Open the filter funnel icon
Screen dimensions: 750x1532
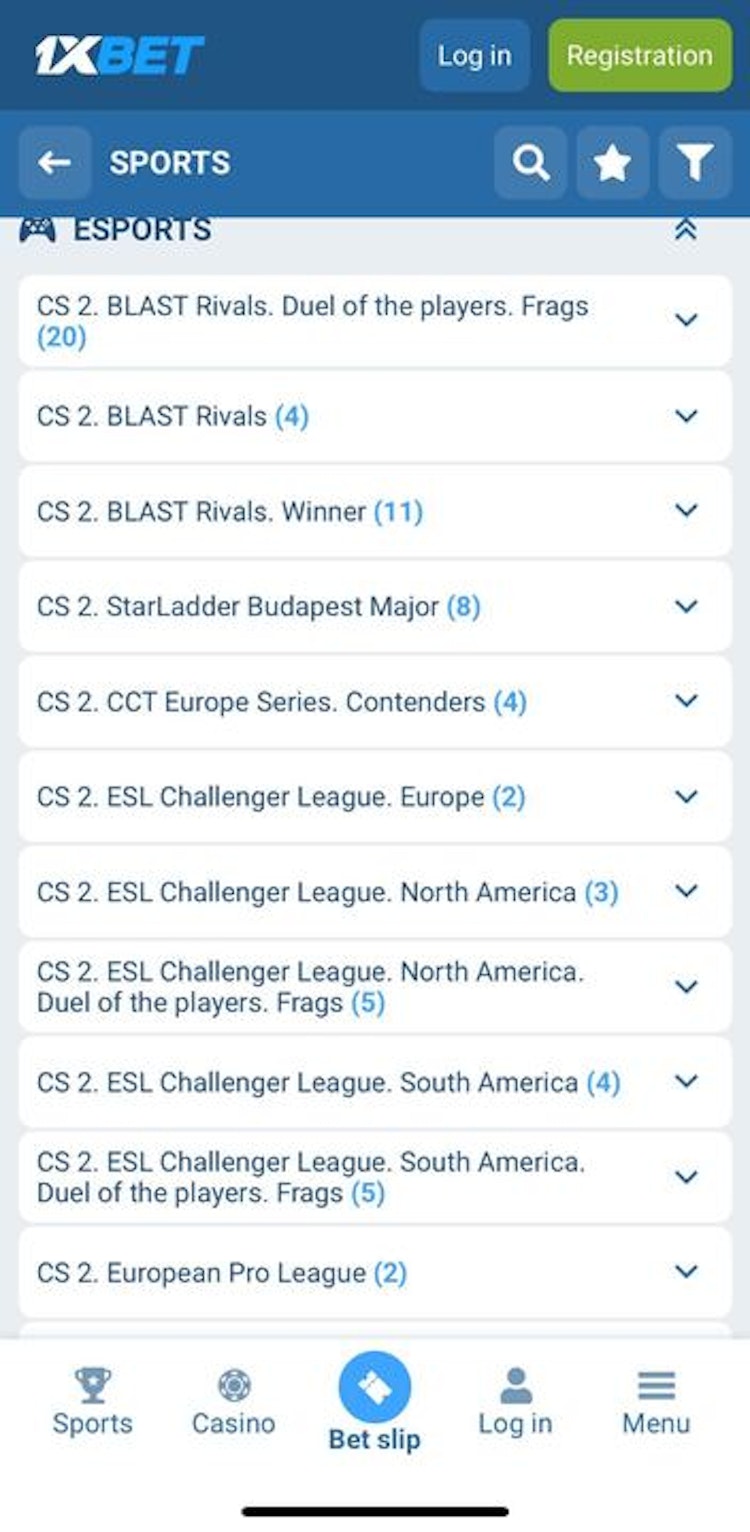click(x=694, y=163)
